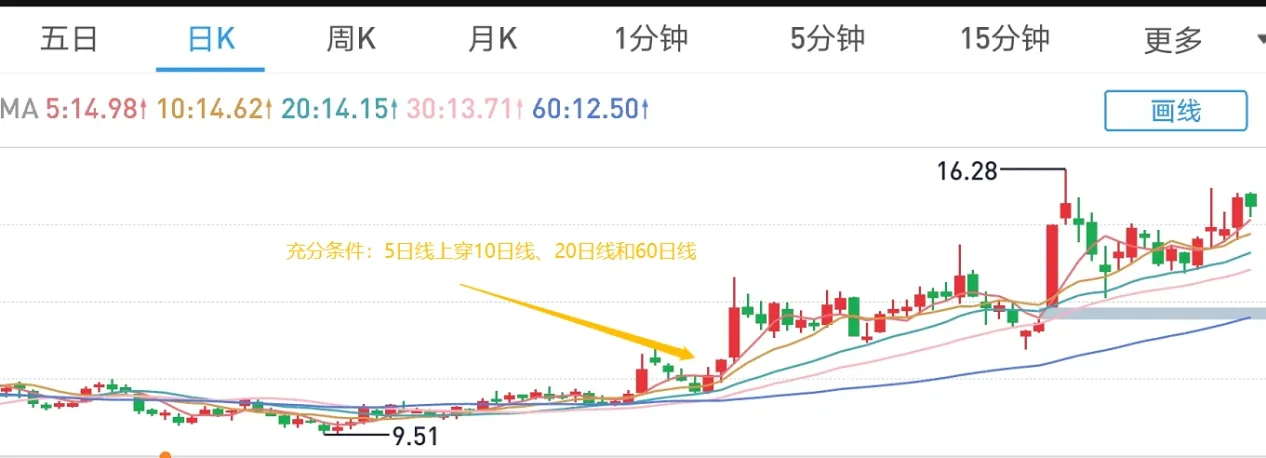Switch to the 5分钟 chart
Viewport: 1266px width, 458px height.
(827, 40)
